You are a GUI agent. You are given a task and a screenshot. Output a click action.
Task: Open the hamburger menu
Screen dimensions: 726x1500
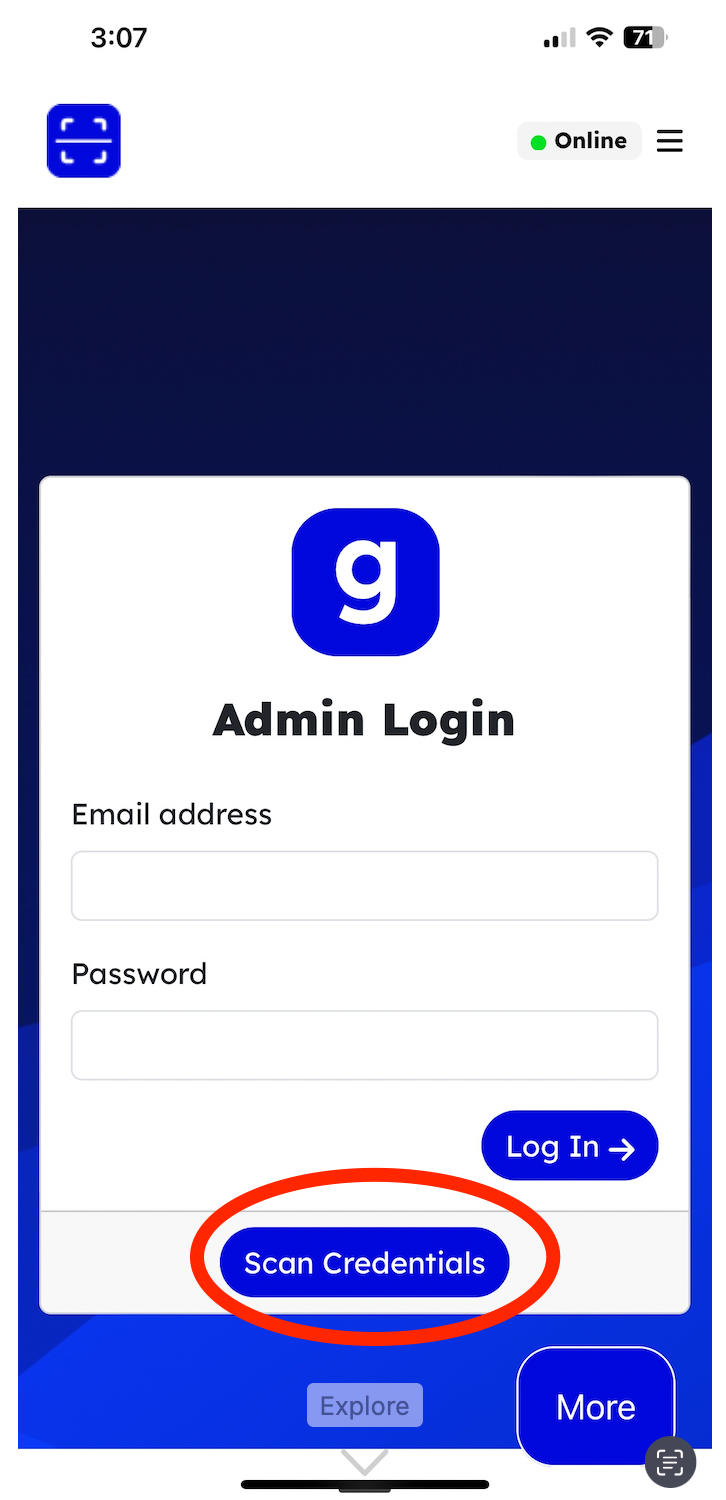click(x=669, y=141)
